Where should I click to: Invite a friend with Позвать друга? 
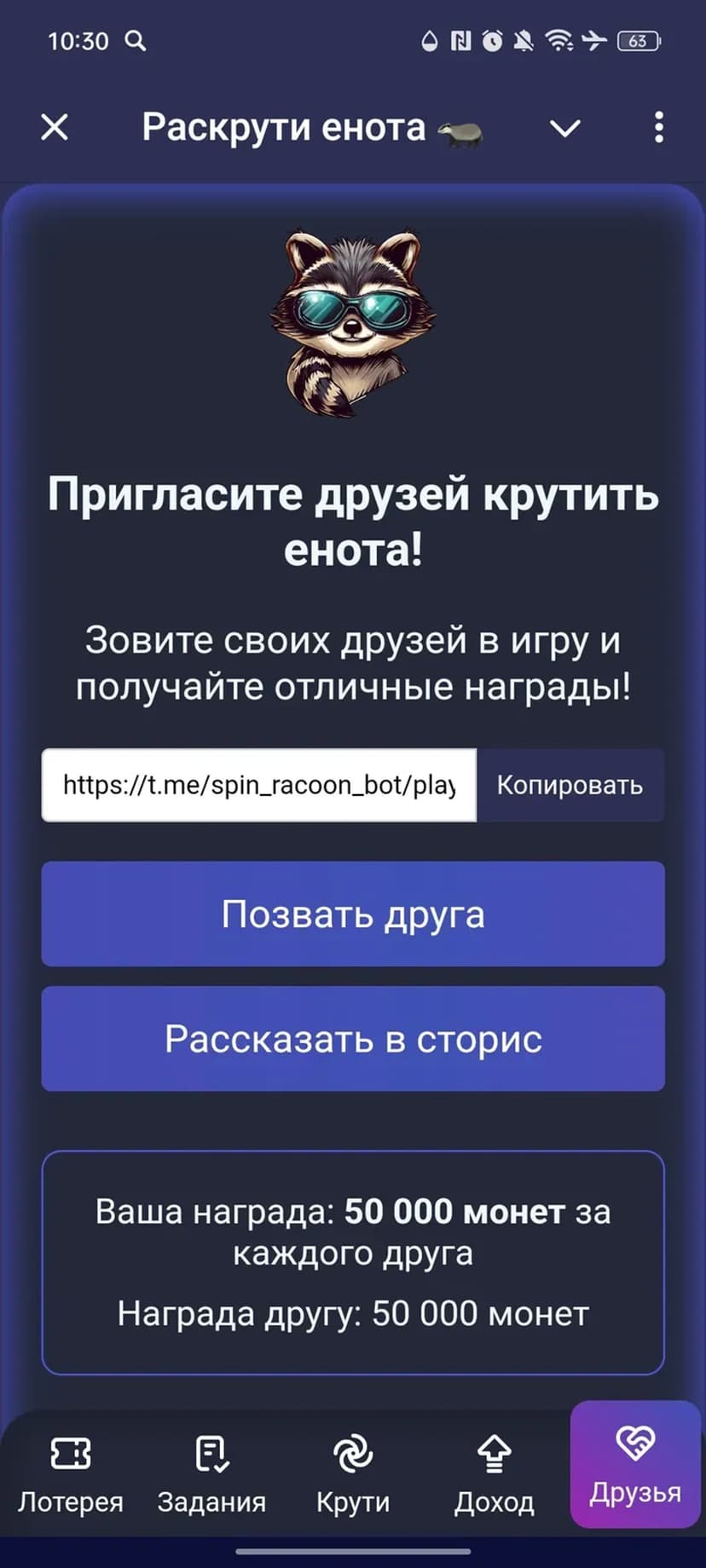[x=353, y=914]
